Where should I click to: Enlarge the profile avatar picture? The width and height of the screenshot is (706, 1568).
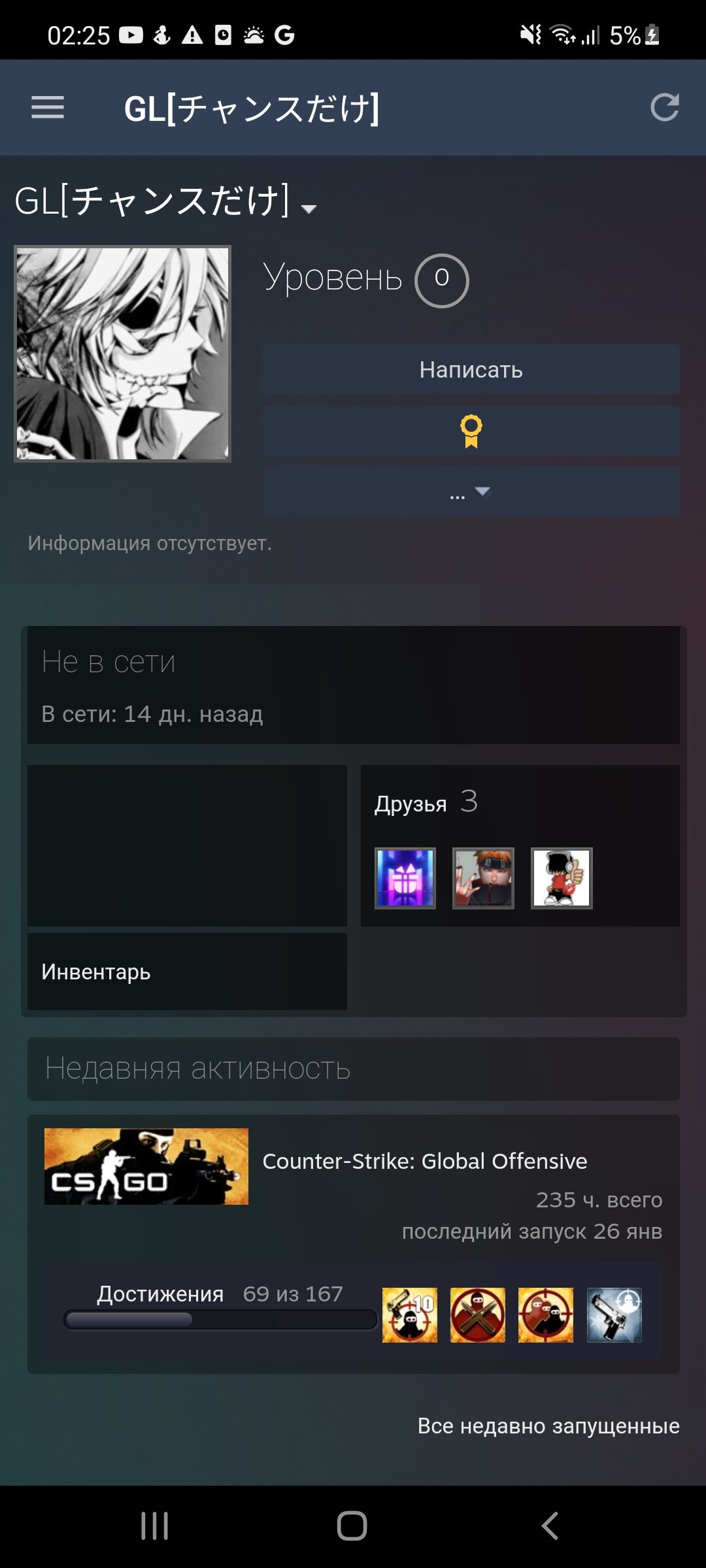123,354
